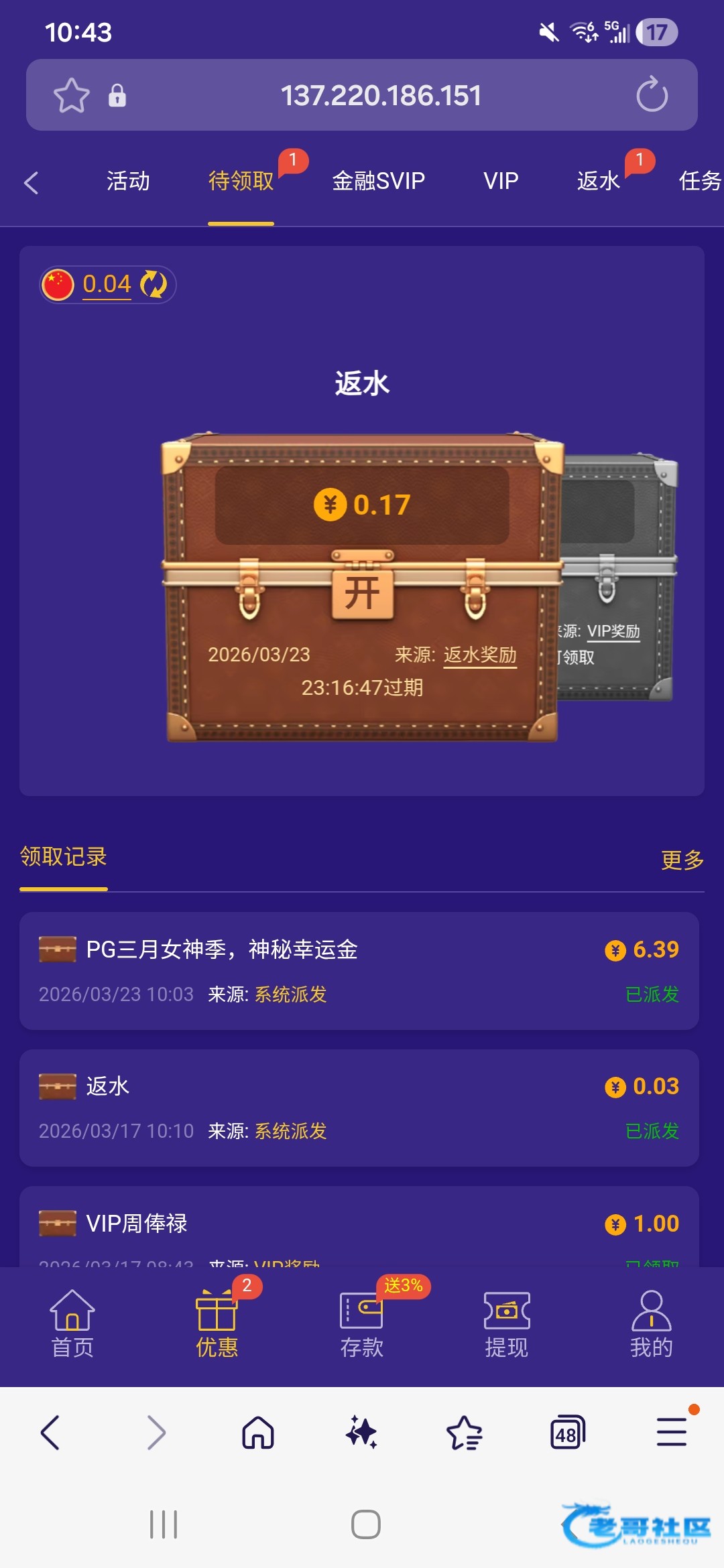The height and width of the screenshot is (1568, 724).
Task: Open the 提现 withdrawal tab
Action: tap(507, 1323)
